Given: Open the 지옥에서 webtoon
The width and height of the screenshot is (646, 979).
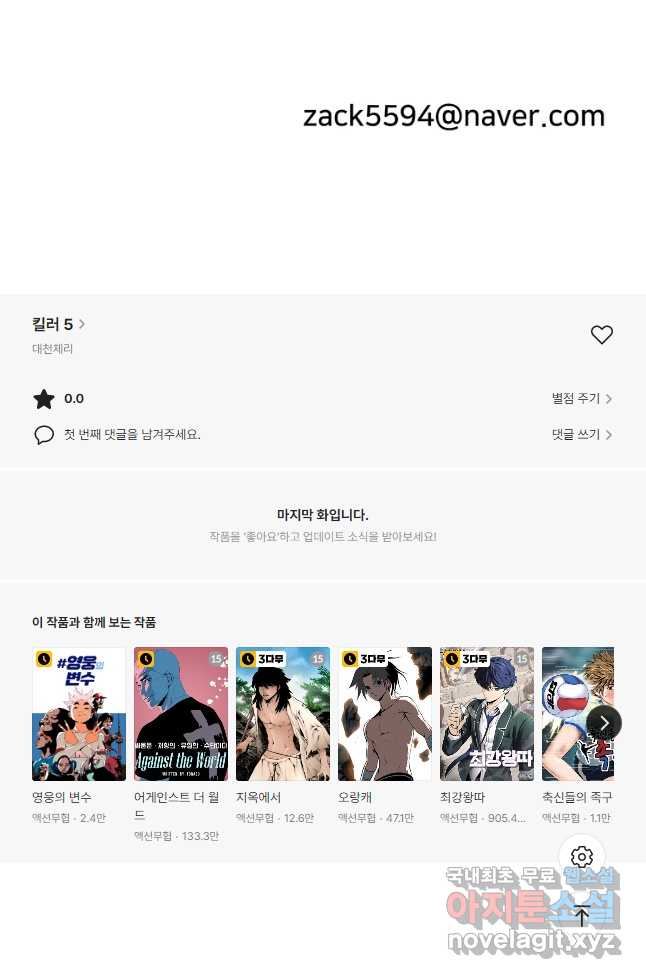Looking at the screenshot, I should coord(283,714).
